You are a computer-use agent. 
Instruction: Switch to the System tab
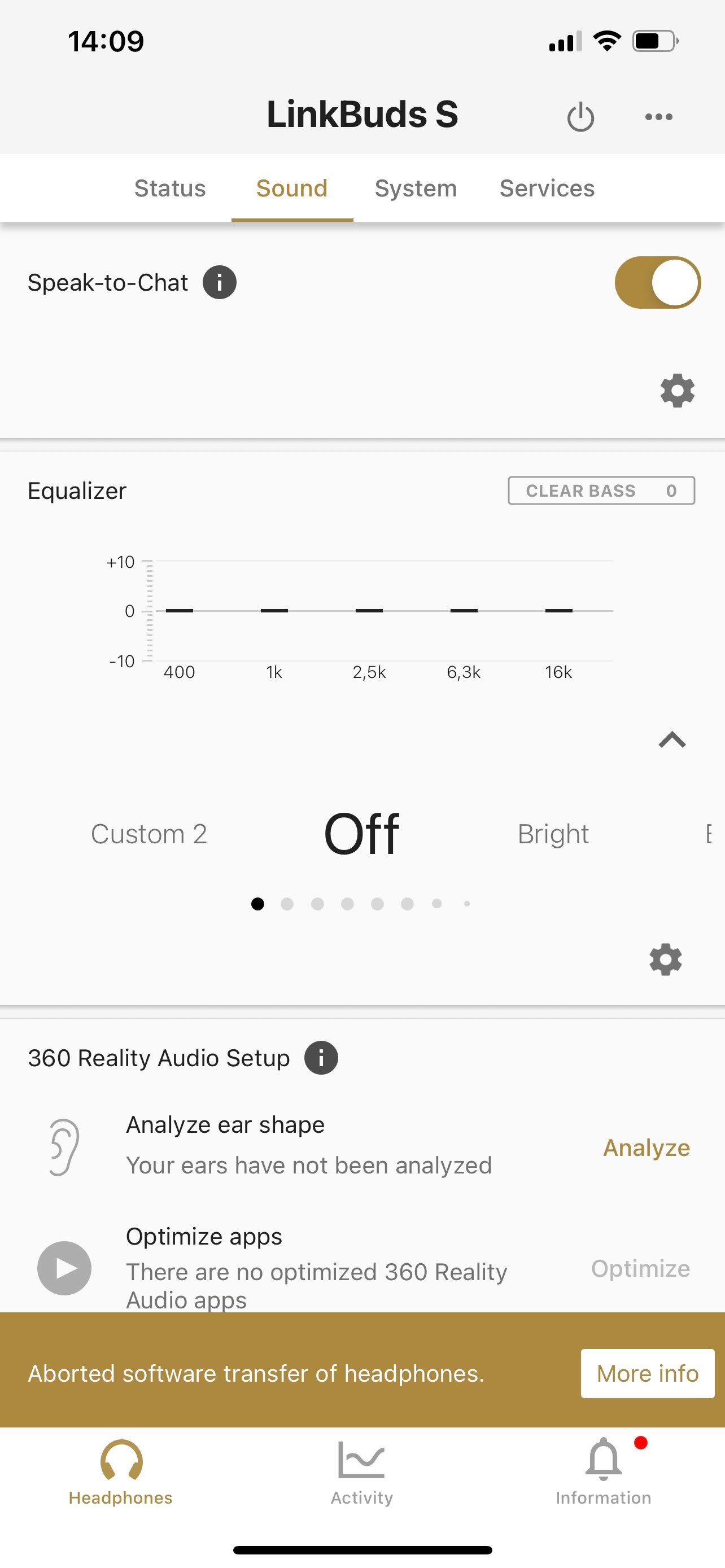pyautogui.click(x=416, y=189)
